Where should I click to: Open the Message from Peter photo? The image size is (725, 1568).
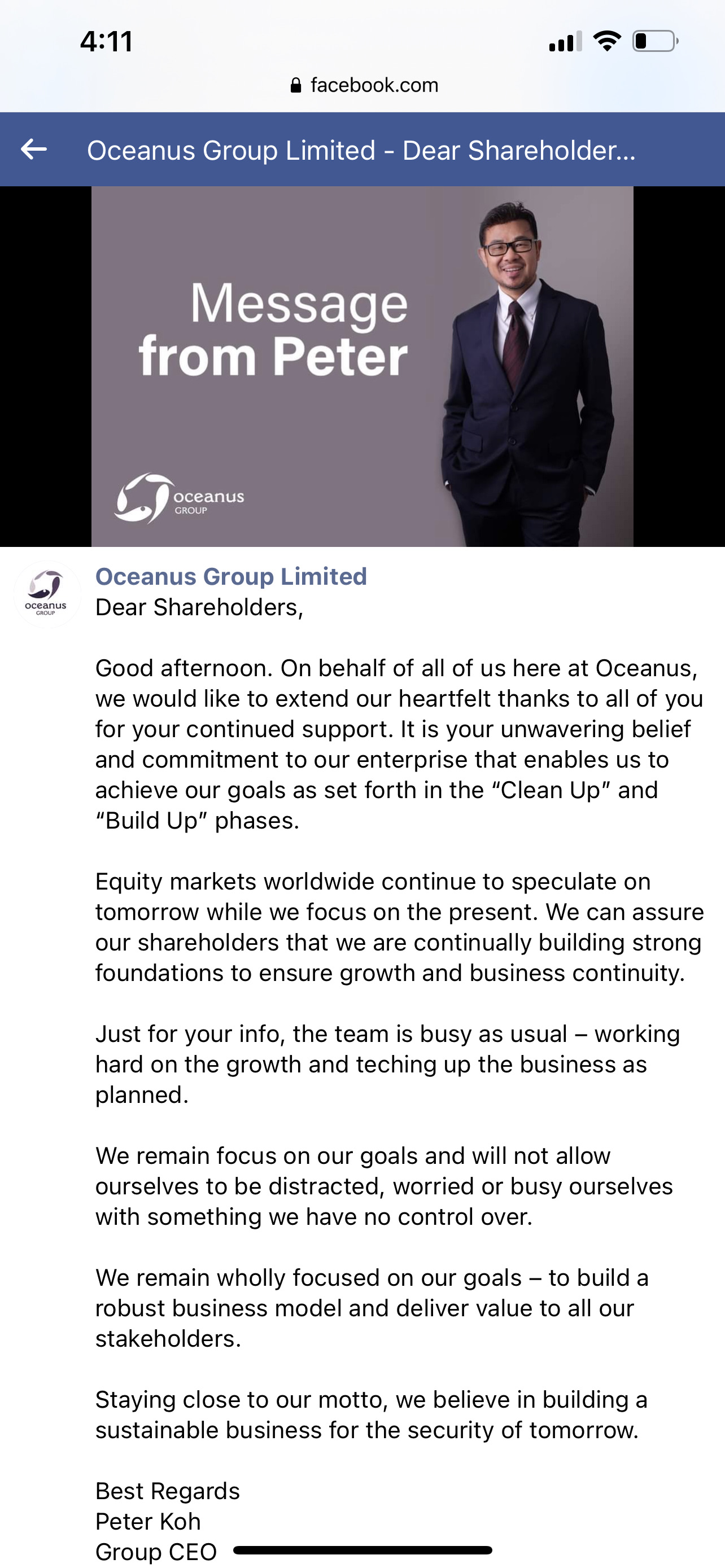click(362, 366)
